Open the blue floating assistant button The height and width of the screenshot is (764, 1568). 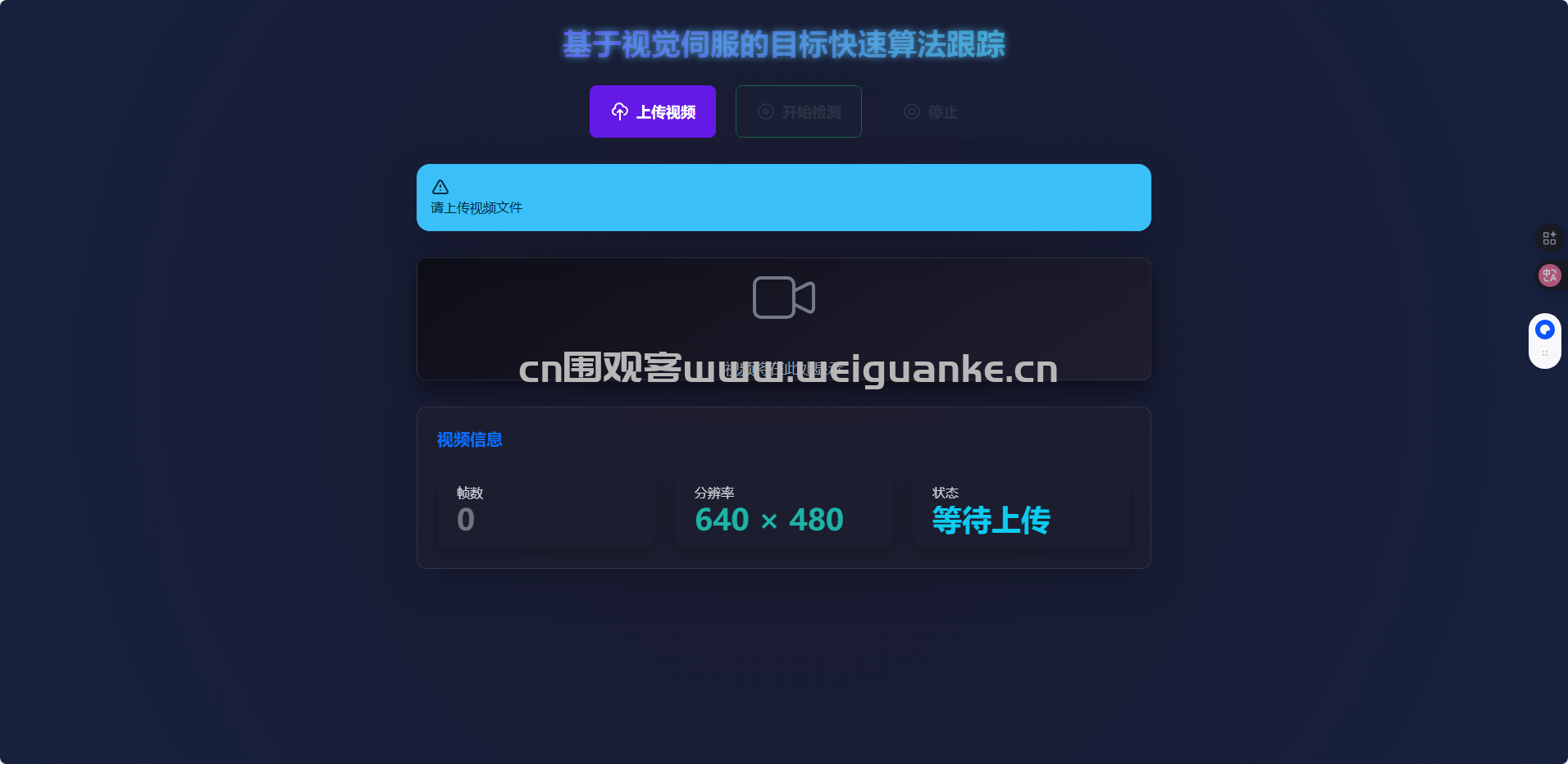pos(1544,330)
